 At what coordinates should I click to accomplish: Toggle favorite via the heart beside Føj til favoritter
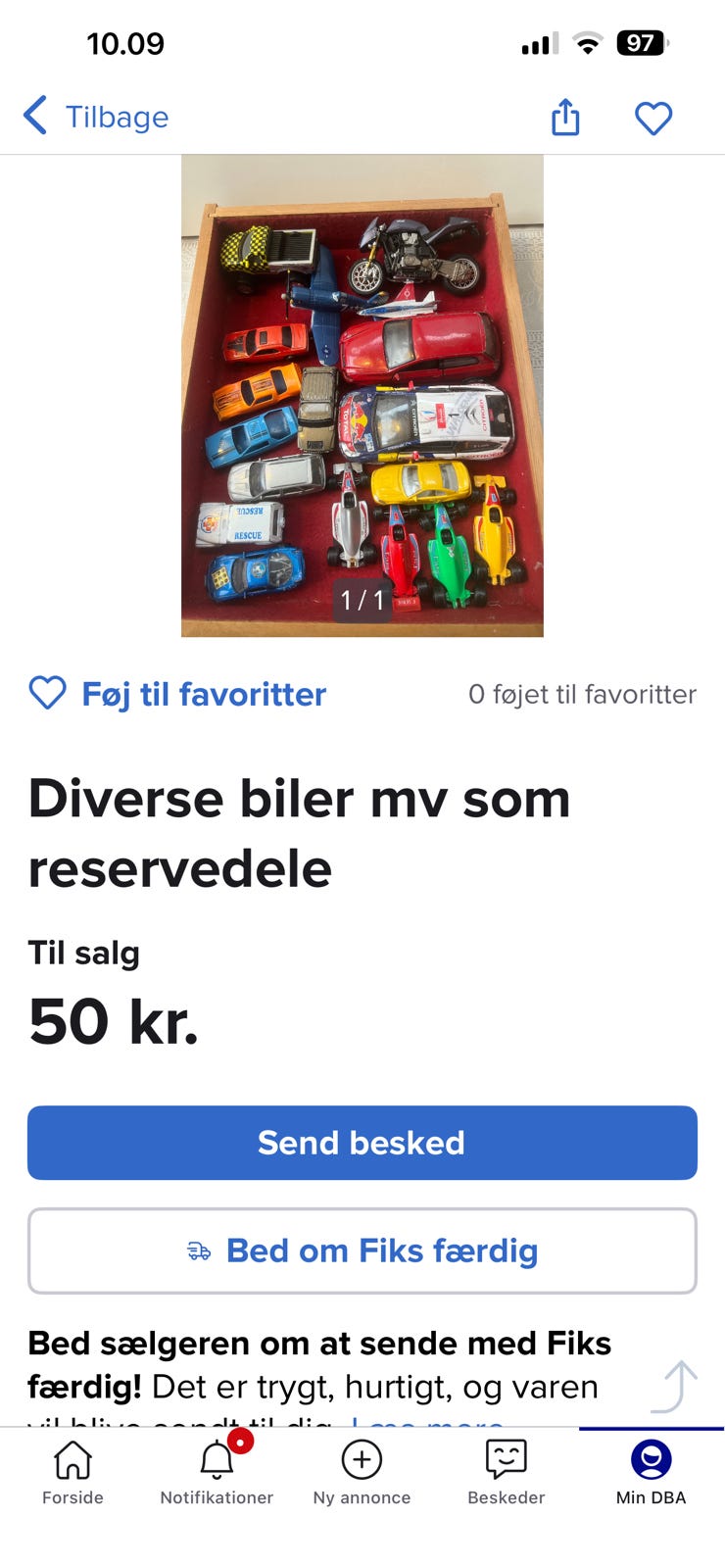[x=48, y=694]
